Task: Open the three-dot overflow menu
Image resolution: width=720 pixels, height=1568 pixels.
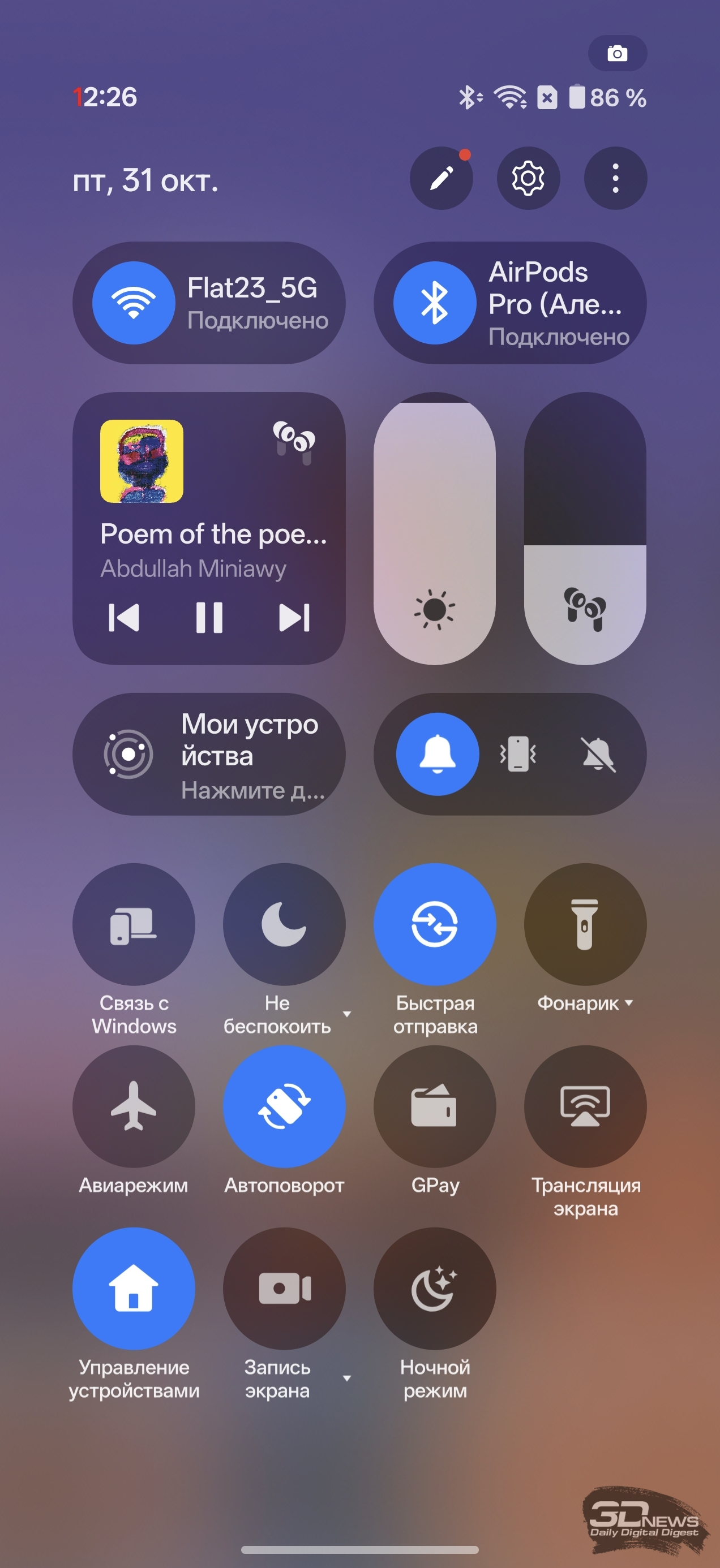Action: 615,178
